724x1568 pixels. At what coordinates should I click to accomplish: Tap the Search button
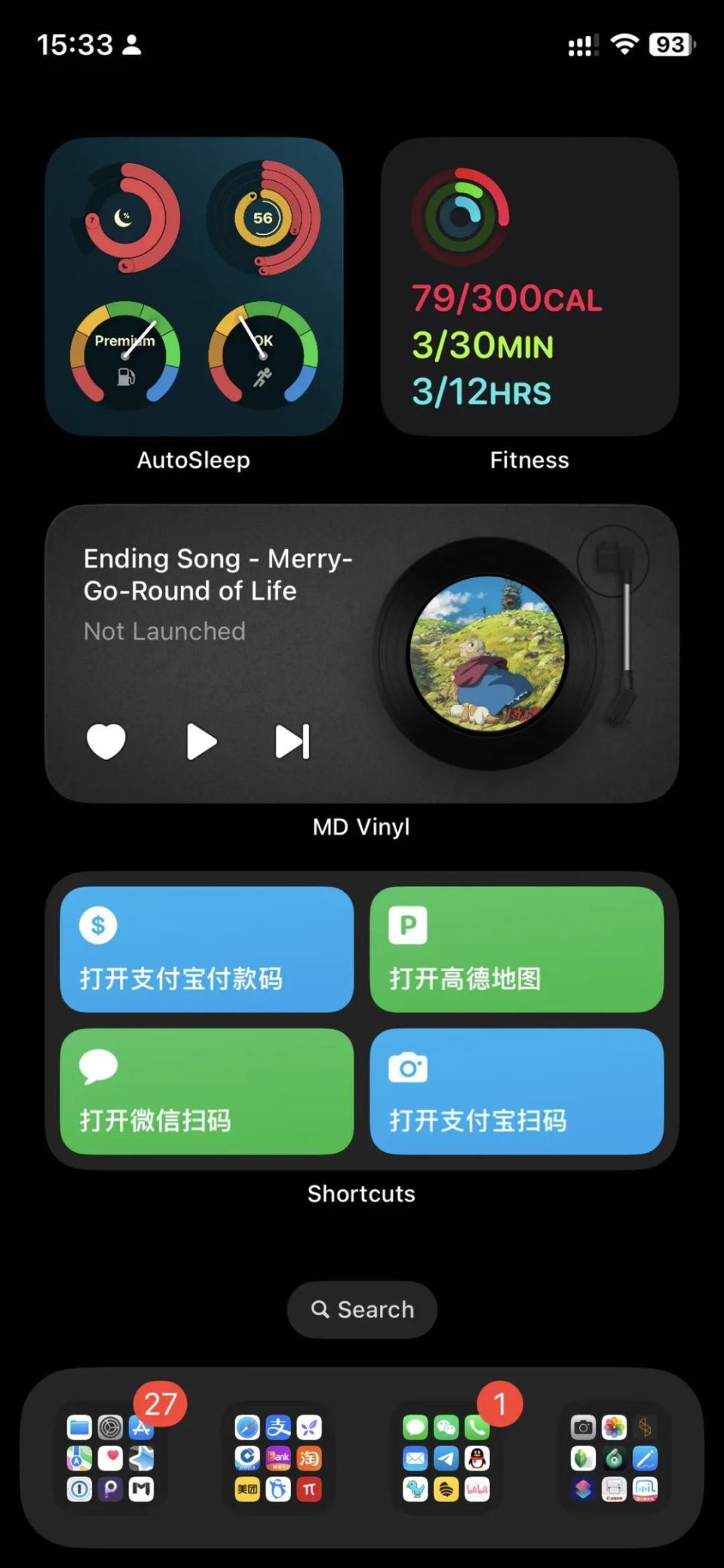pyautogui.click(x=361, y=1310)
